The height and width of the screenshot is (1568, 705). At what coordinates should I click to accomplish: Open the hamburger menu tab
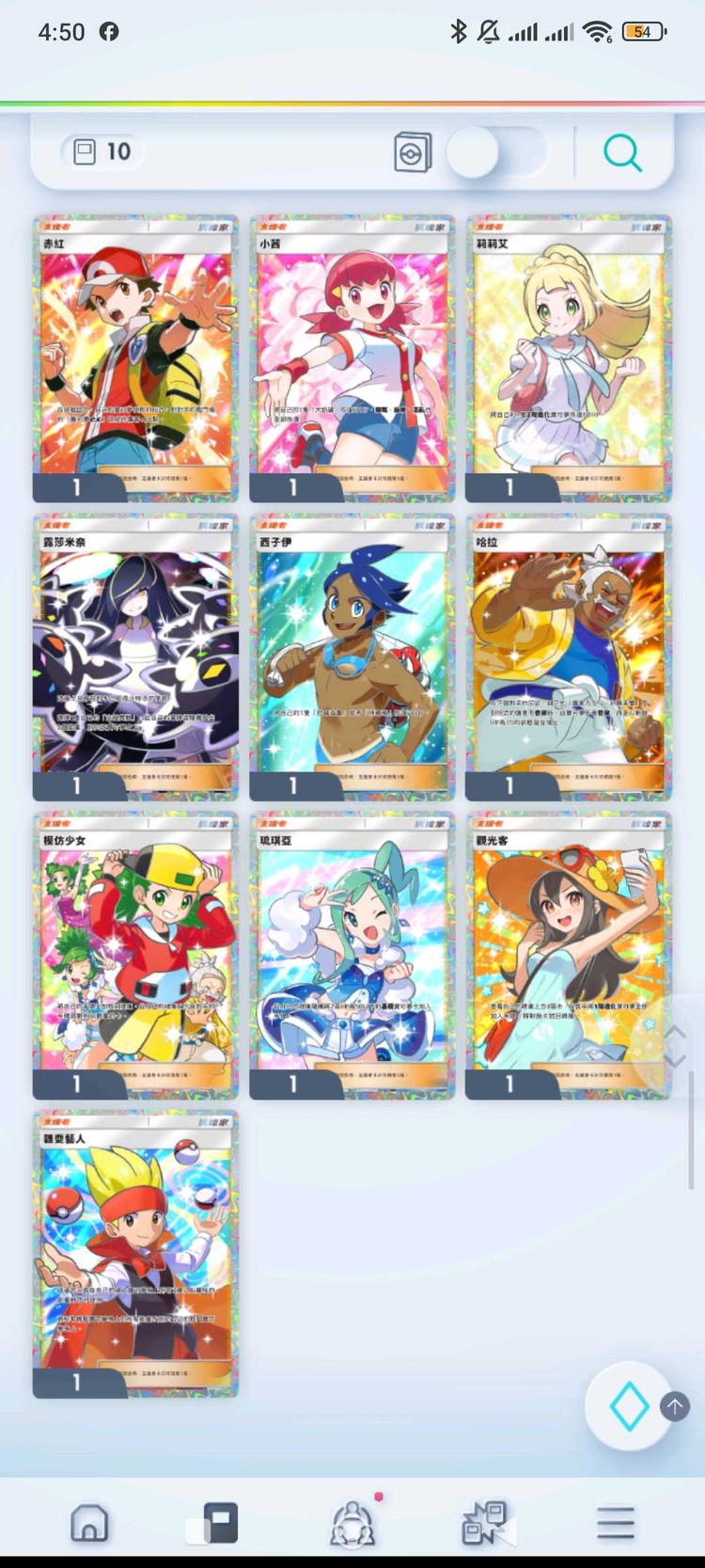(616, 1522)
